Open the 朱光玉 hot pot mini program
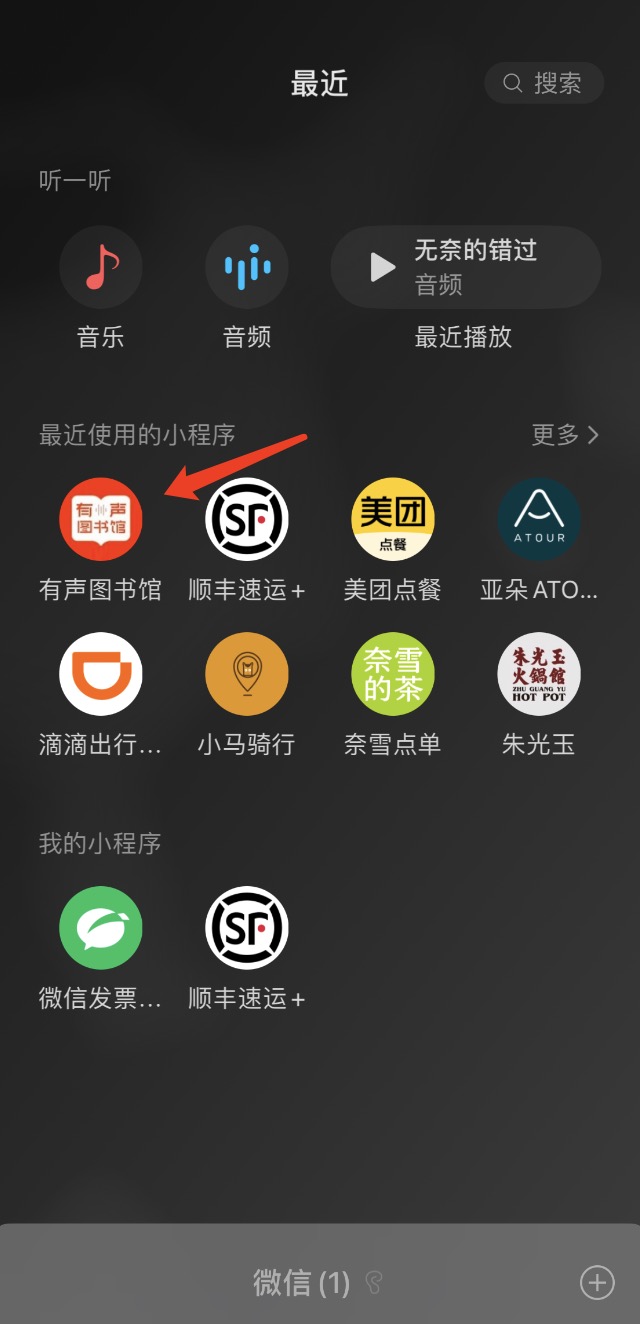Image resolution: width=640 pixels, height=1324 pixels. coord(539,674)
